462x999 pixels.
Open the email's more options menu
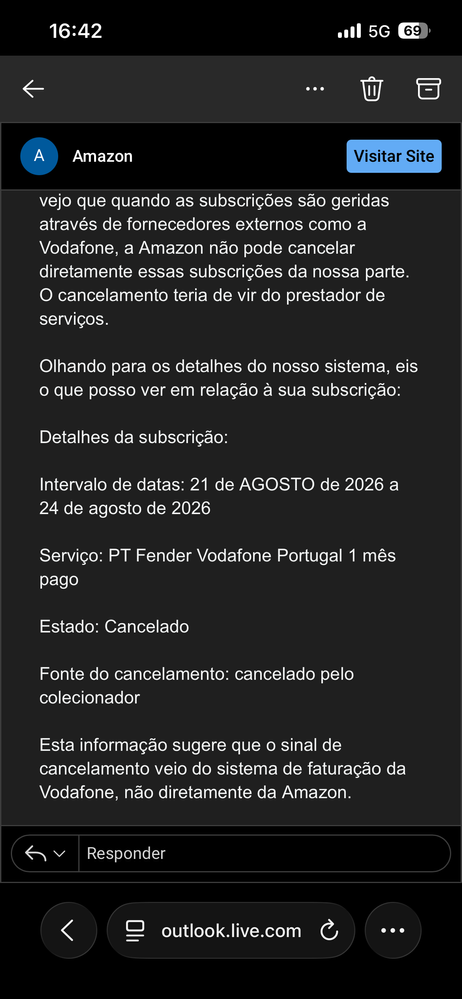(315, 89)
